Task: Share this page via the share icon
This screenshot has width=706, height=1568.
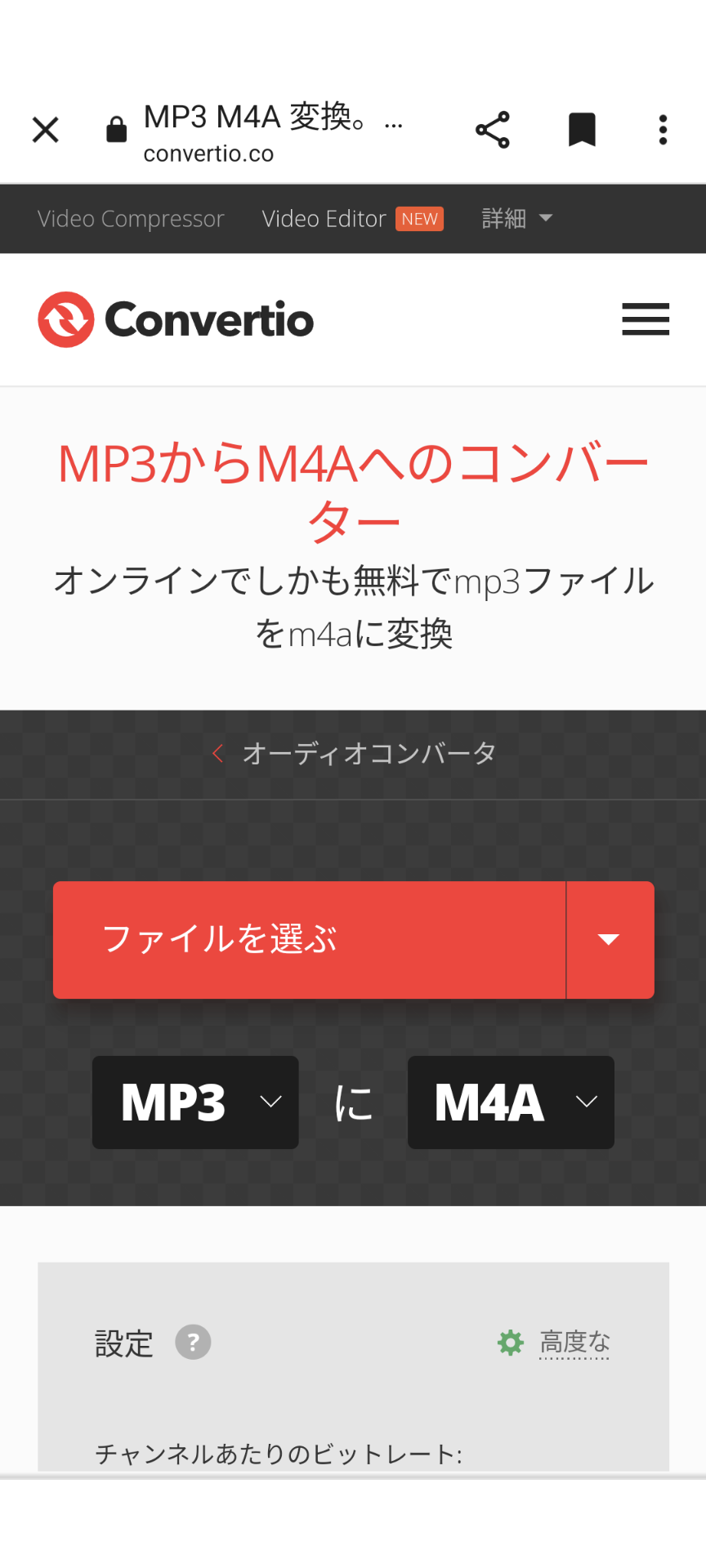Action: [492, 130]
